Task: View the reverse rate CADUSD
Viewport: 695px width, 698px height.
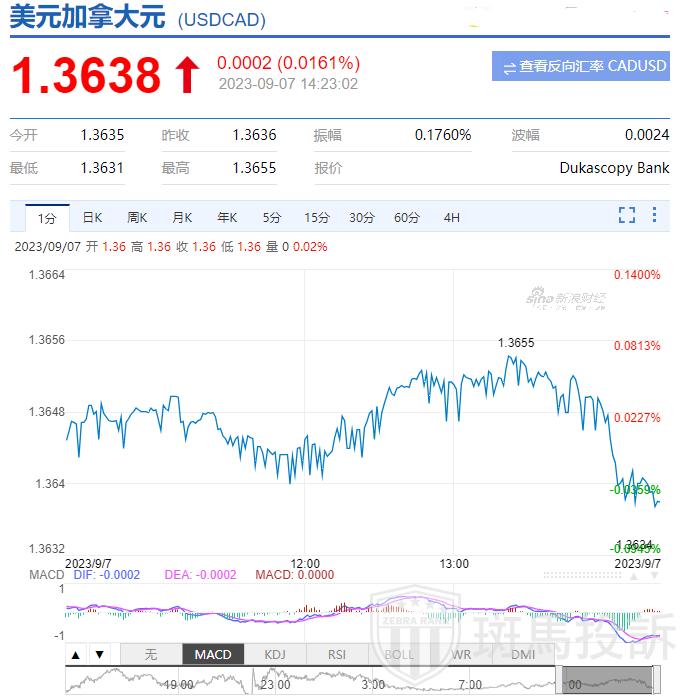Action: 581,67
